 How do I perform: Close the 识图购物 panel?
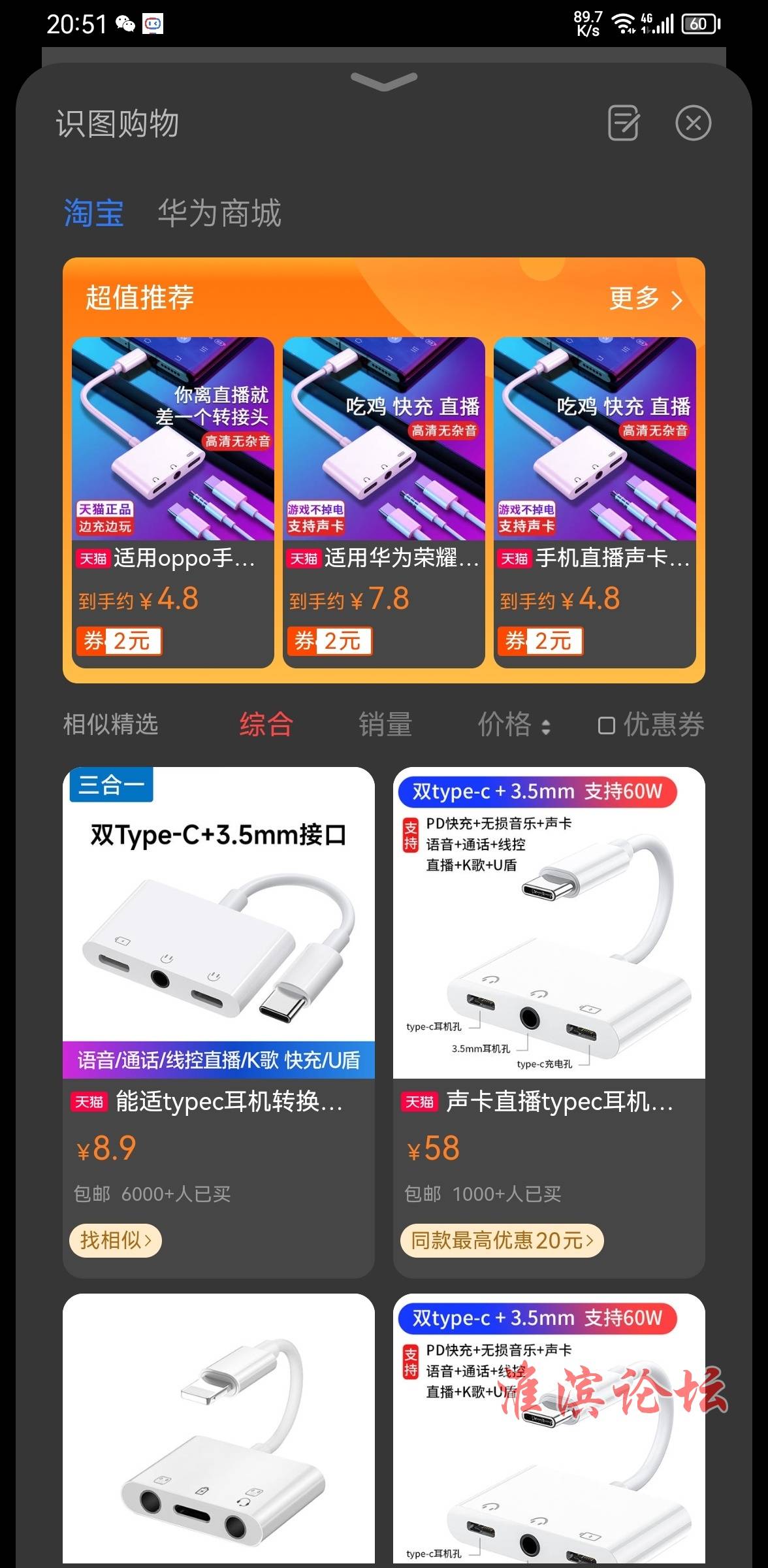pos(693,123)
